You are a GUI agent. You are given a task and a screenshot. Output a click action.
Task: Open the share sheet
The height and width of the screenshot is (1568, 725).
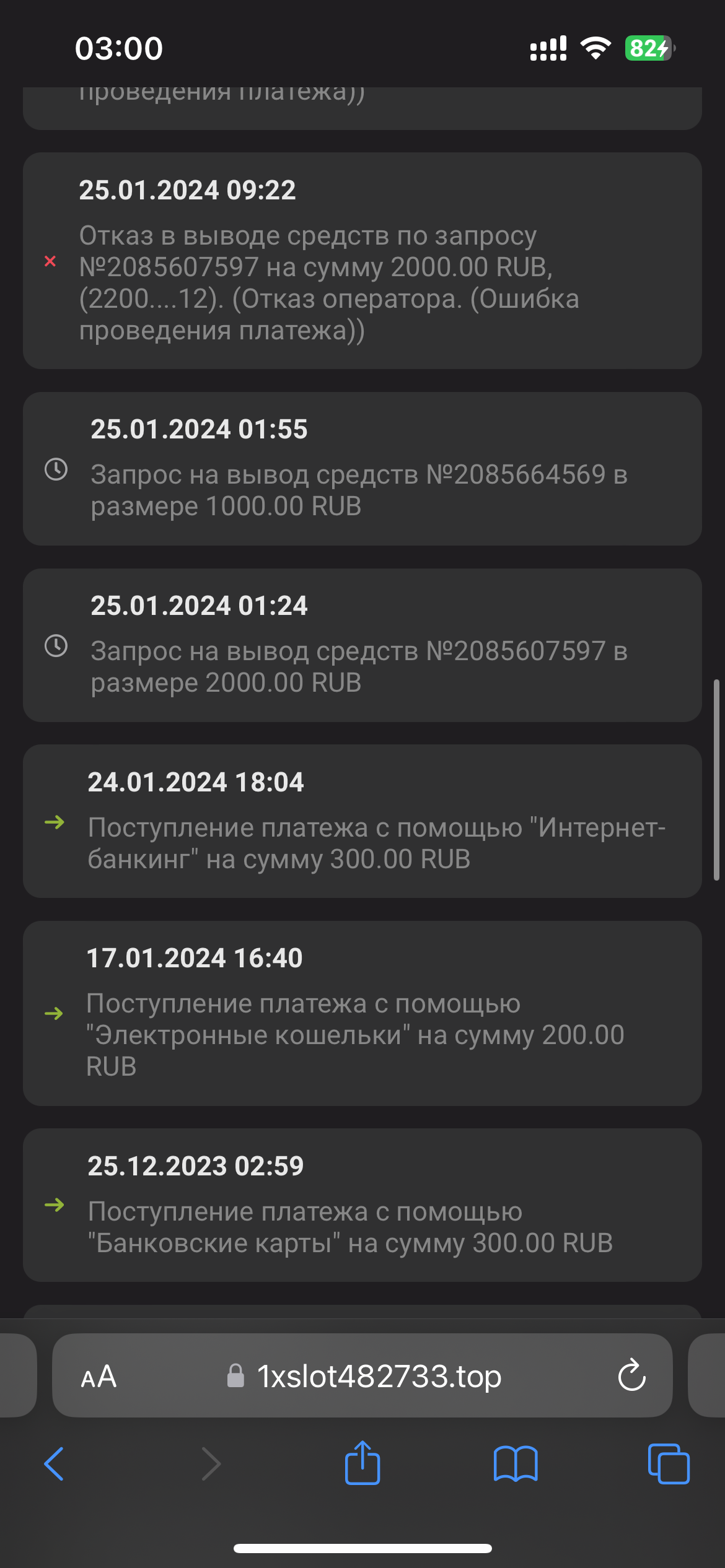point(362,1463)
